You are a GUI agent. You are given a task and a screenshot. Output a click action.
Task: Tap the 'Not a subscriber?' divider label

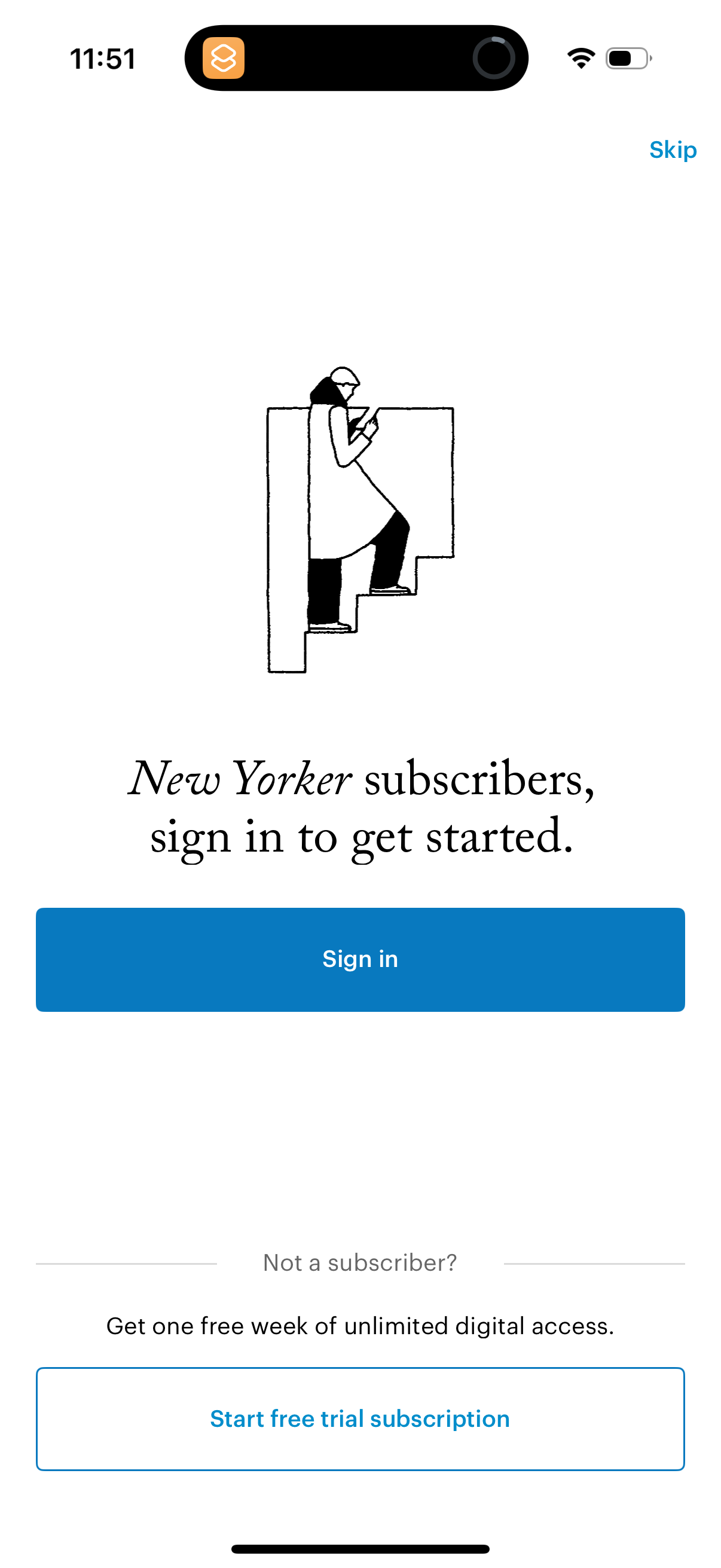360,1262
